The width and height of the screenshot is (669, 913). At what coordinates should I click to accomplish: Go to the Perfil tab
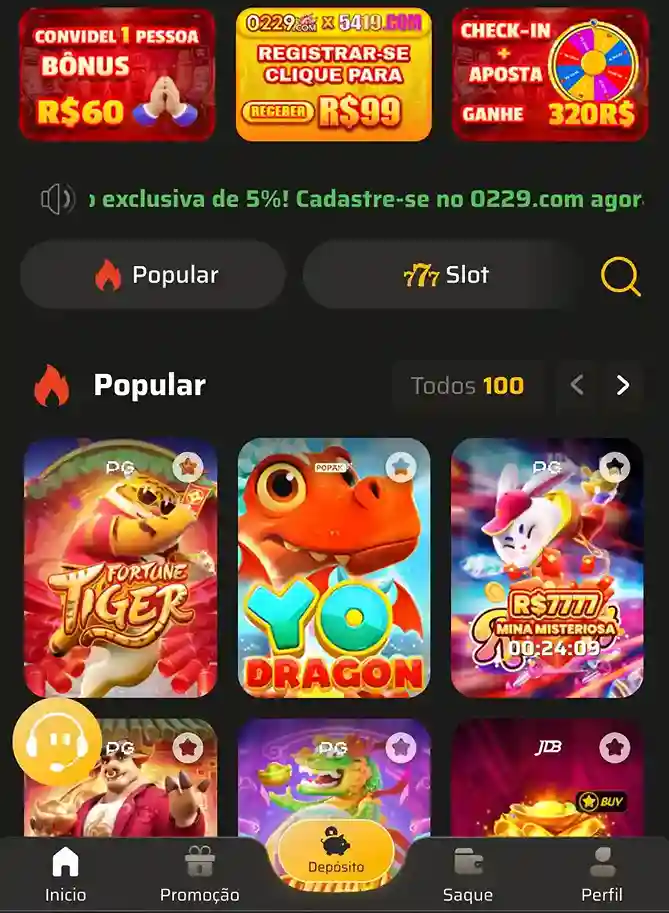(x=602, y=875)
